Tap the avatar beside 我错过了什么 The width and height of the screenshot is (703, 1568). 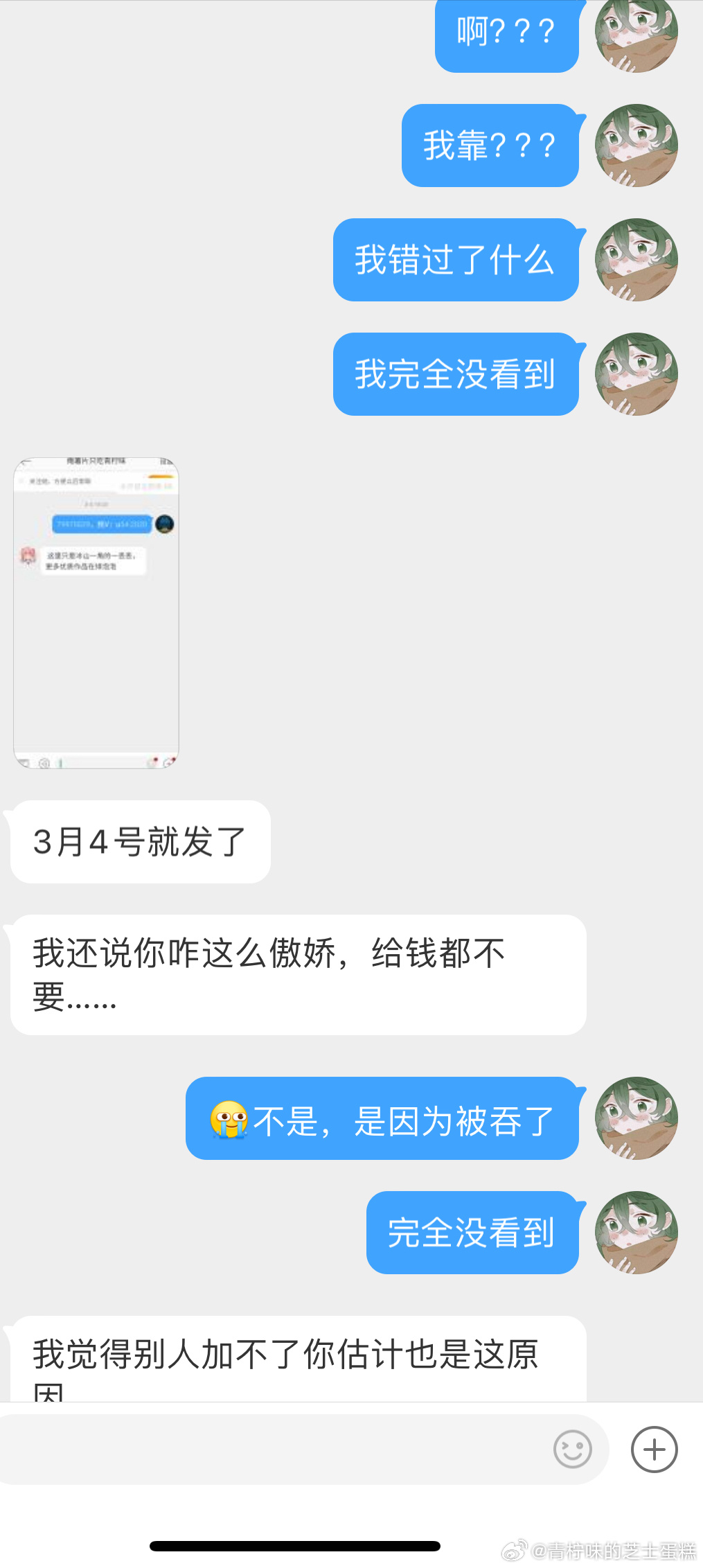tap(636, 260)
